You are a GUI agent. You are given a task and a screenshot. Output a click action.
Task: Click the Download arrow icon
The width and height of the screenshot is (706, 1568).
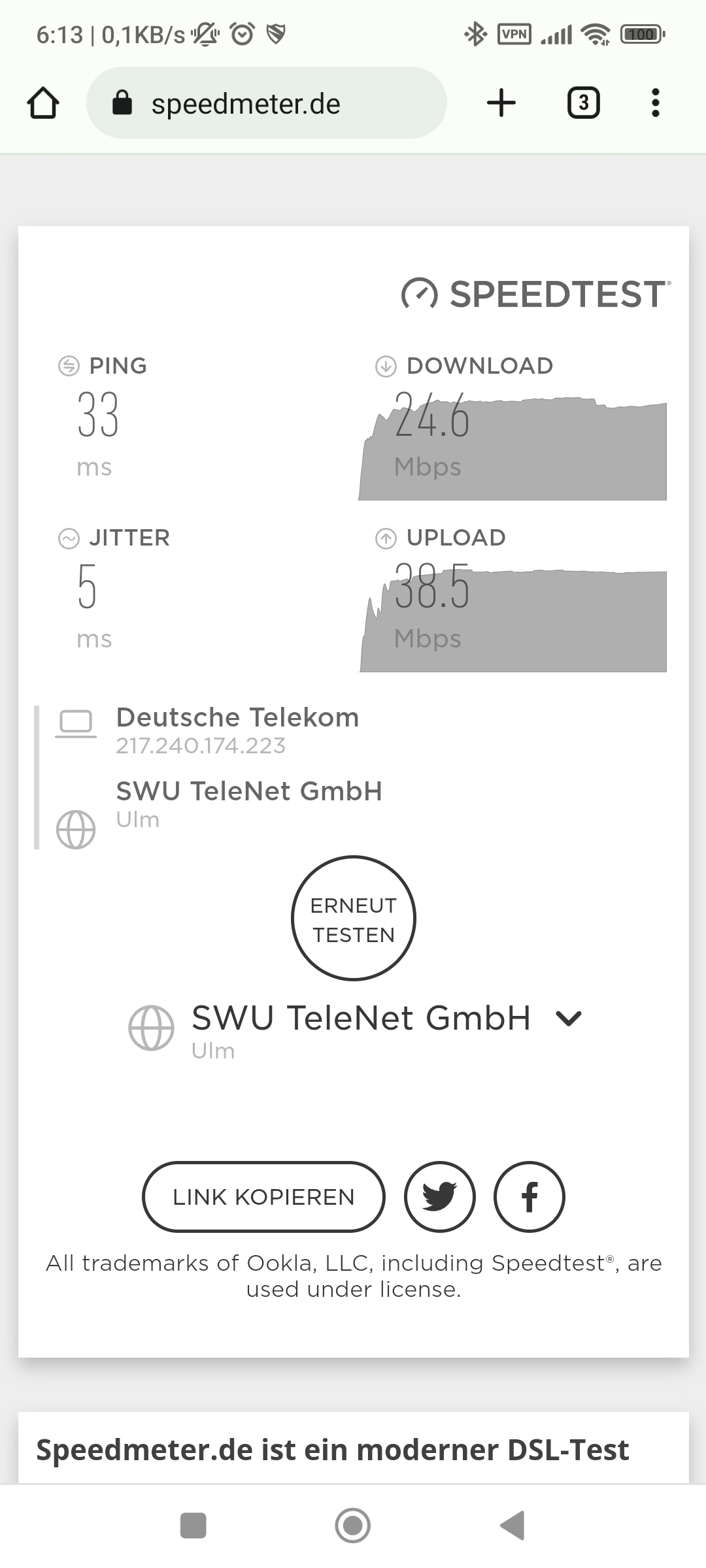[386, 366]
